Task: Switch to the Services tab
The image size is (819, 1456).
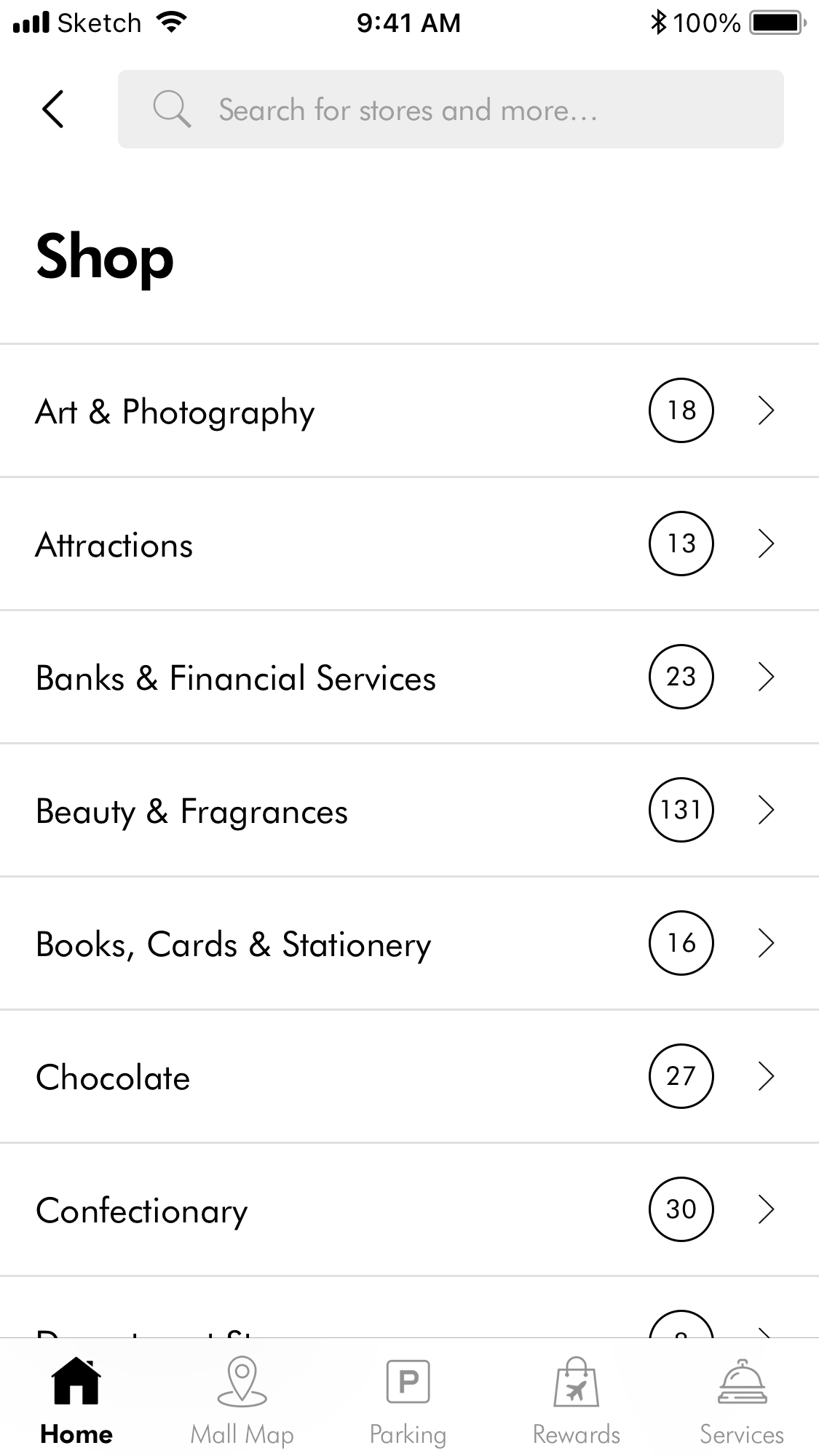Action: point(741,1401)
